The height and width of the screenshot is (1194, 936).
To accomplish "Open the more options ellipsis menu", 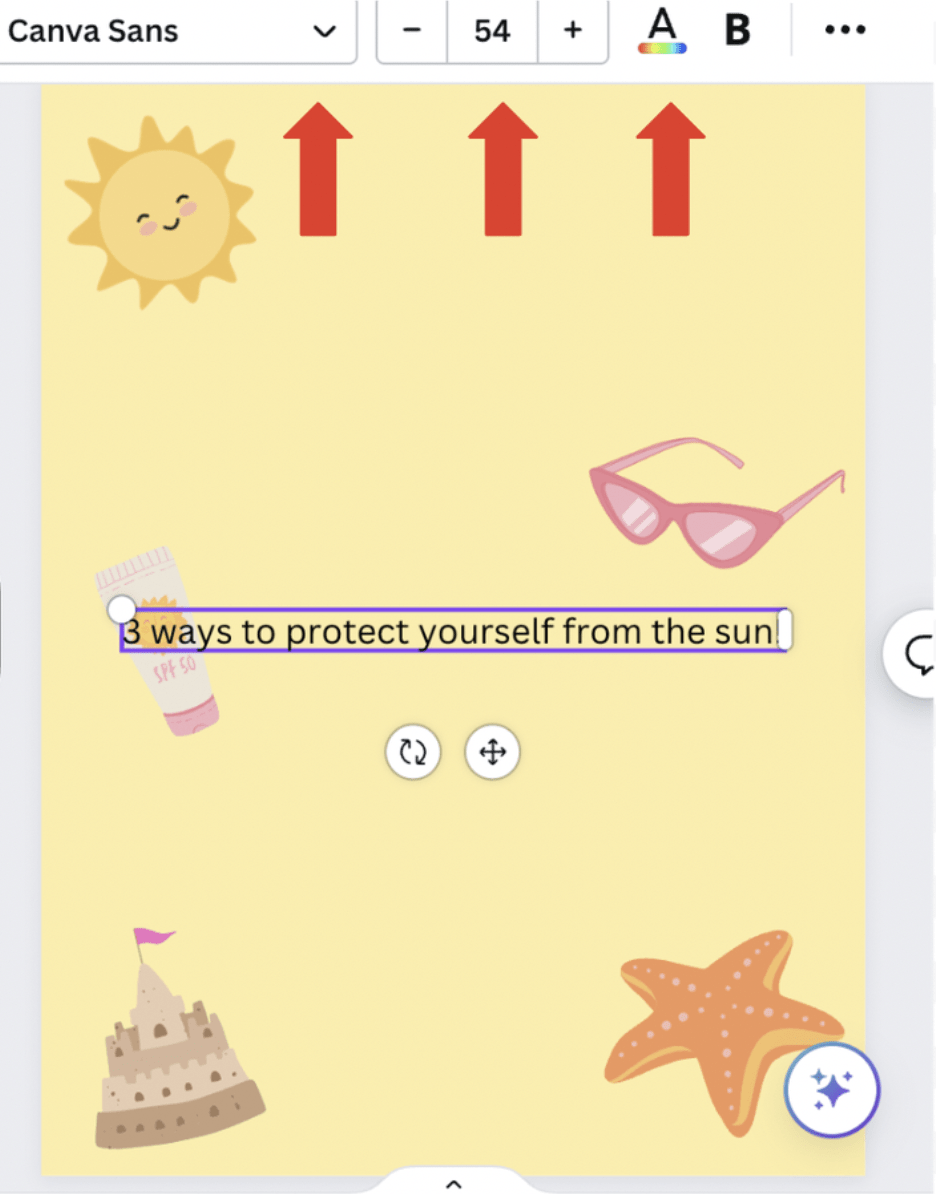I will [x=845, y=31].
